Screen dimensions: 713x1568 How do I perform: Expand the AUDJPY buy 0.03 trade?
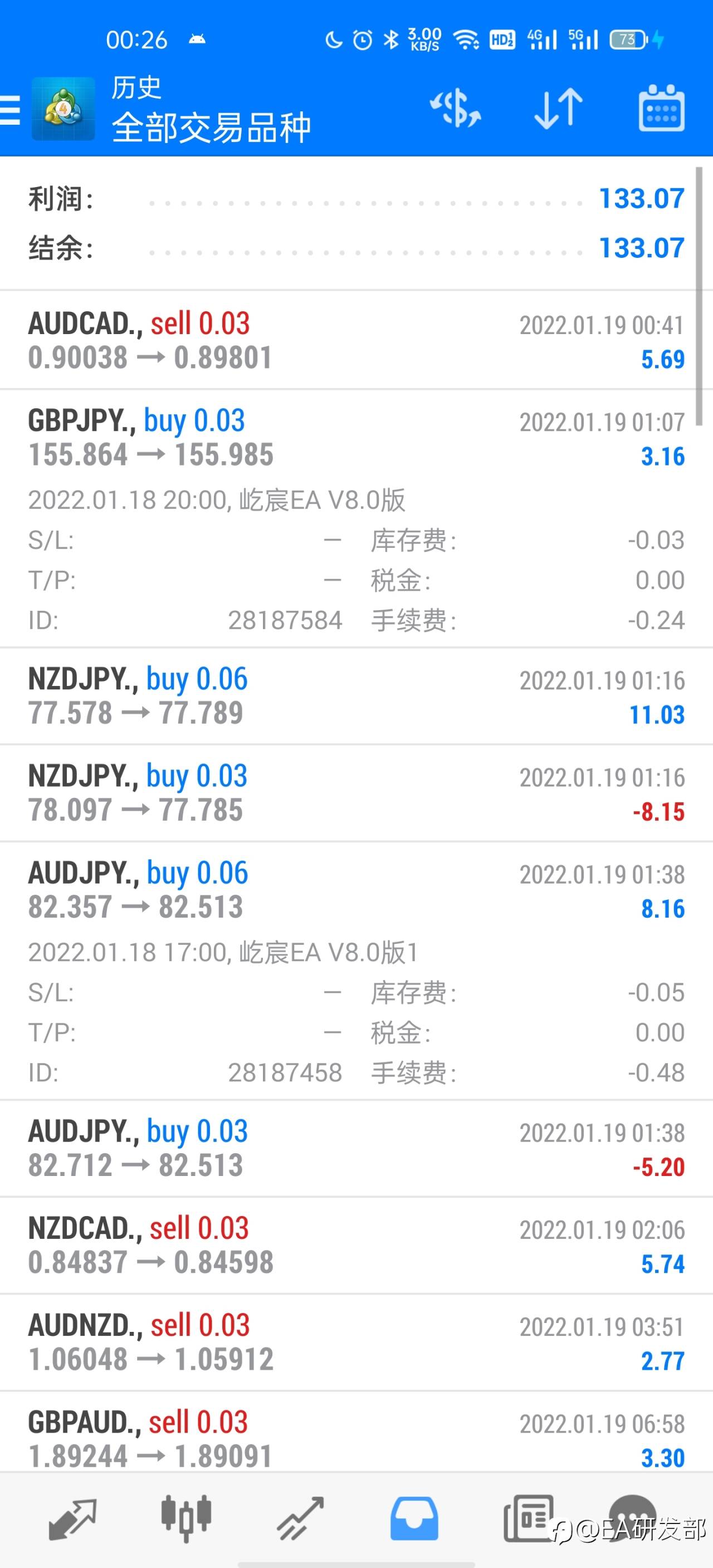click(356, 1149)
